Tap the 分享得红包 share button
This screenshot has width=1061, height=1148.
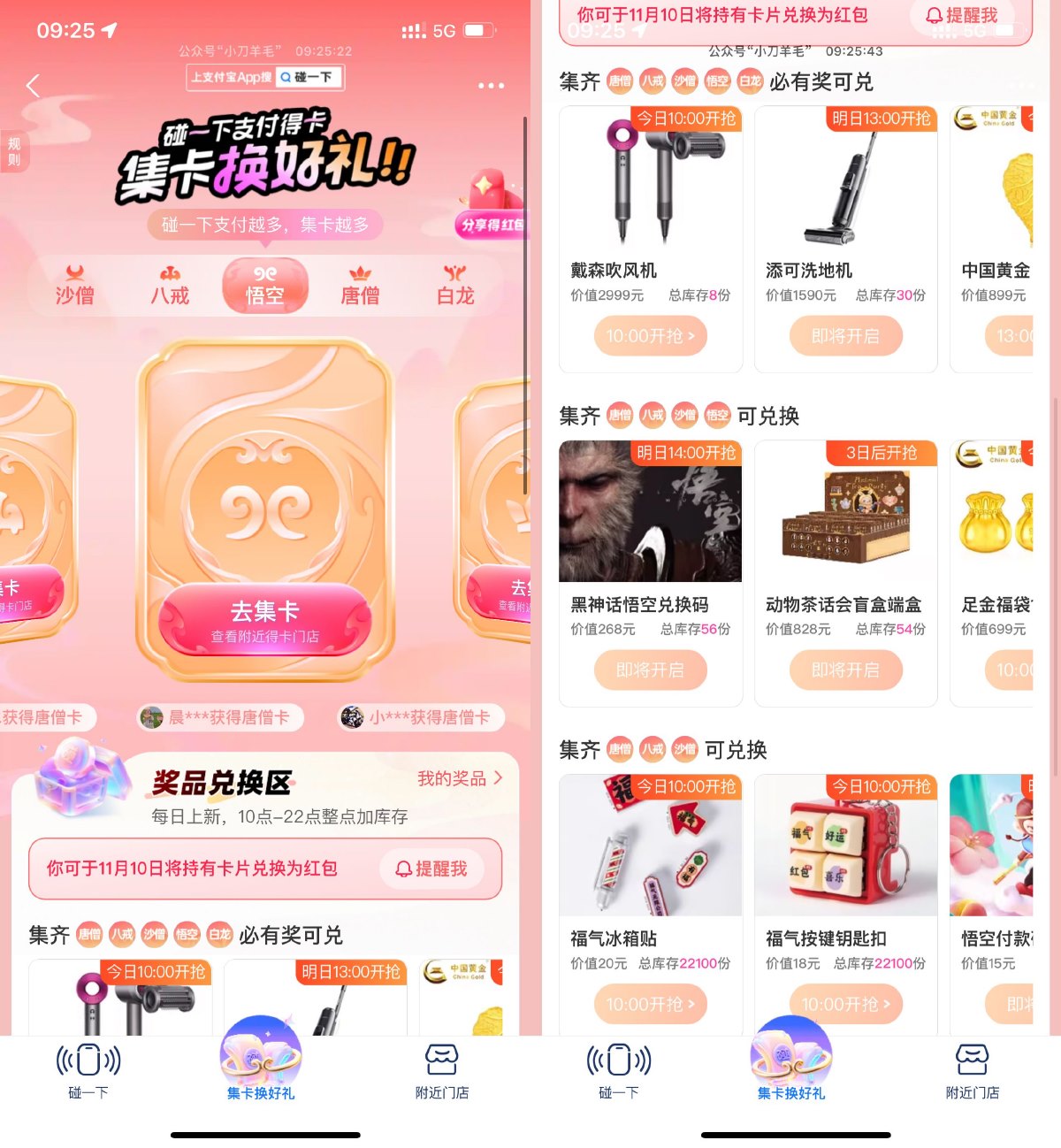(x=492, y=225)
